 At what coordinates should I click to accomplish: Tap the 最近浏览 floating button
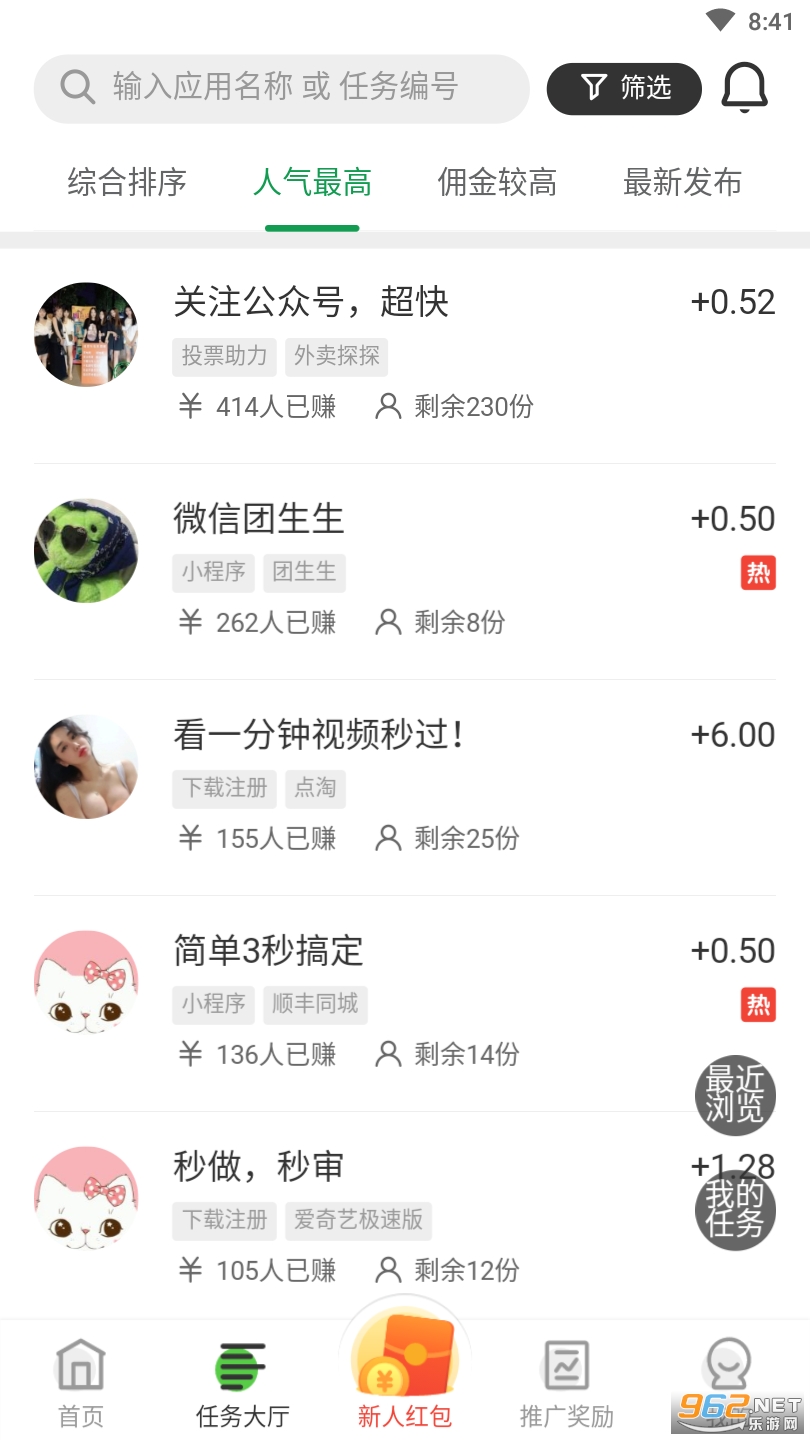[735, 1095]
